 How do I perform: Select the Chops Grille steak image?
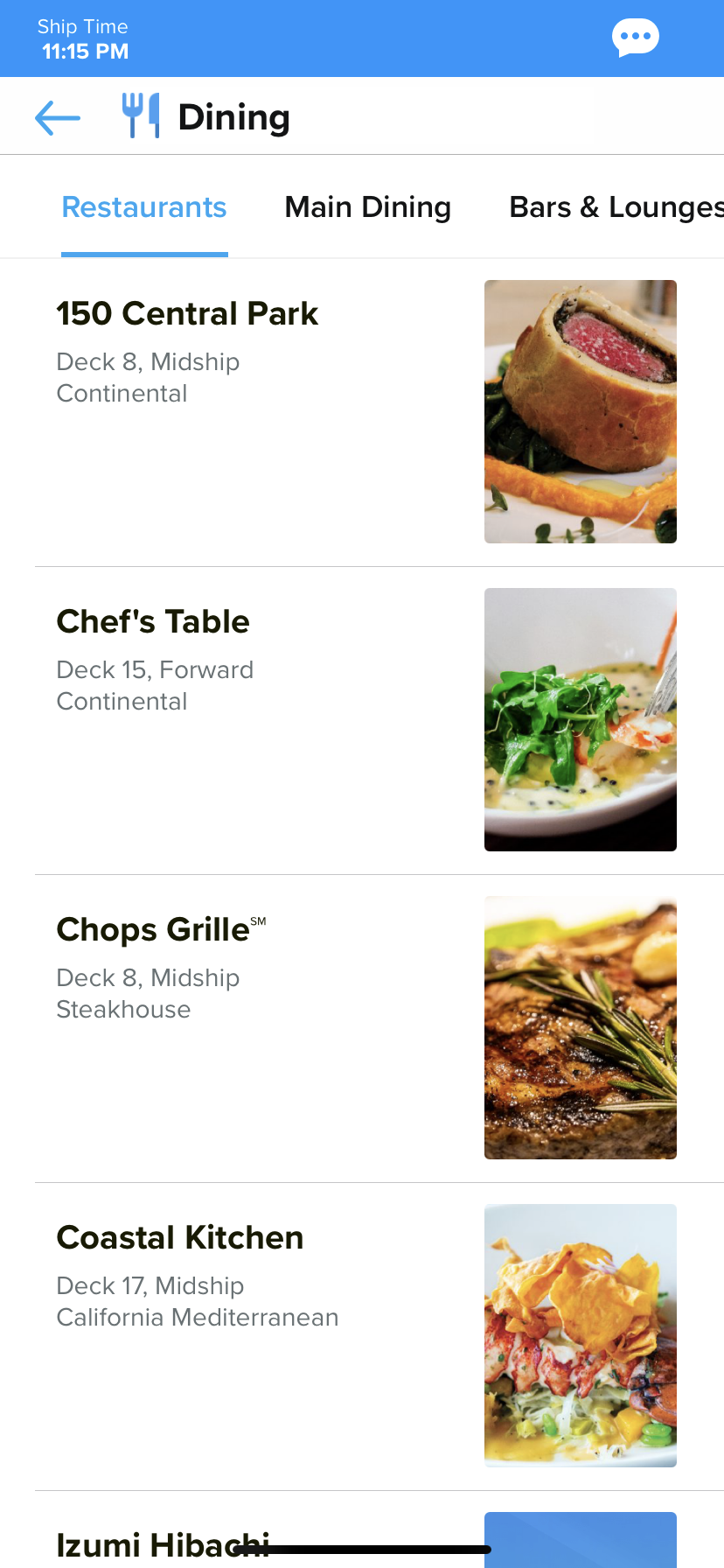pyautogui.click(x=580, y=1028)
